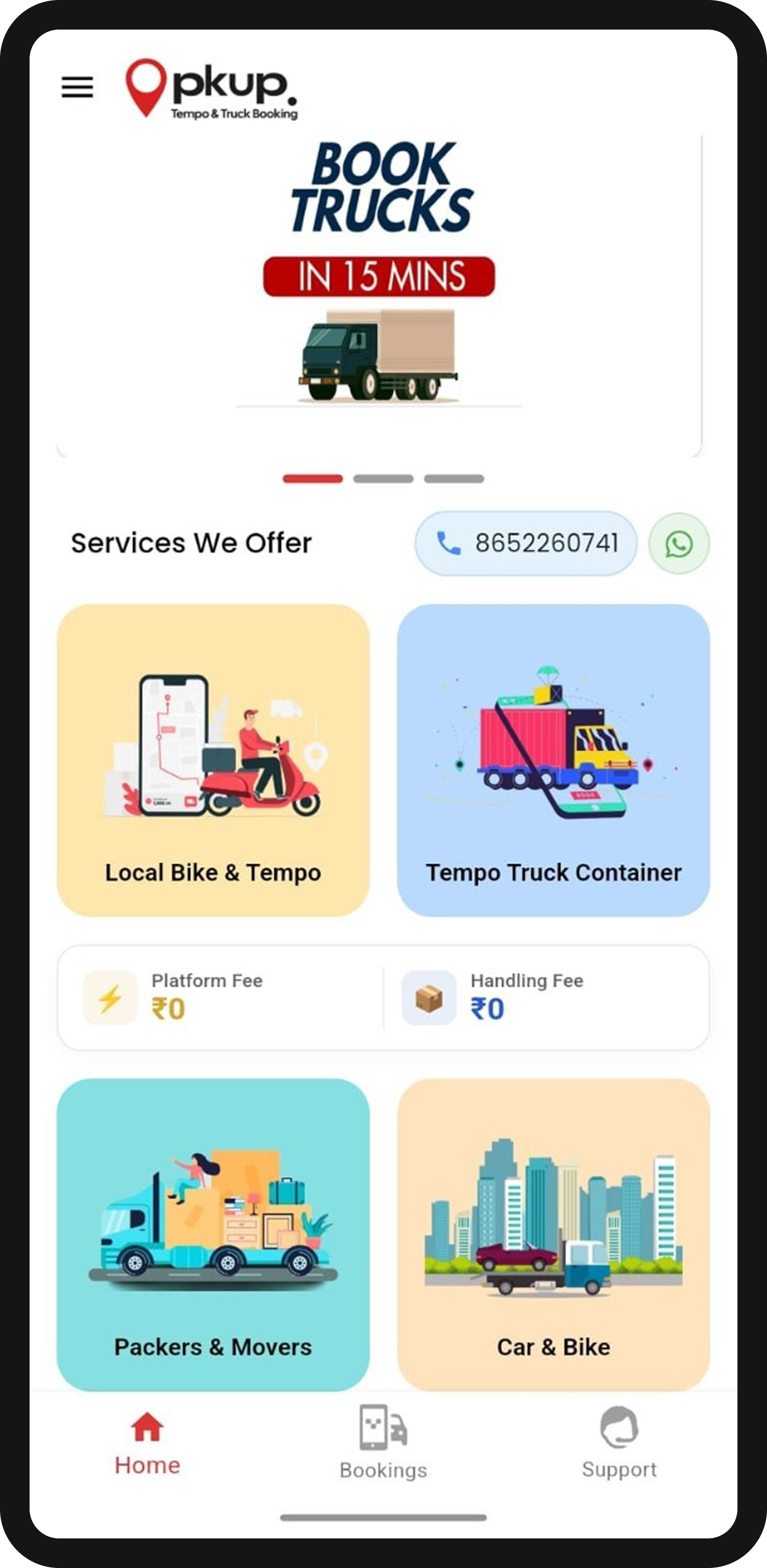Screen dimensions: 767x1568
Task: Open the hamburger drawer menu
Action: pyautogui.click(x=77, y=88)
